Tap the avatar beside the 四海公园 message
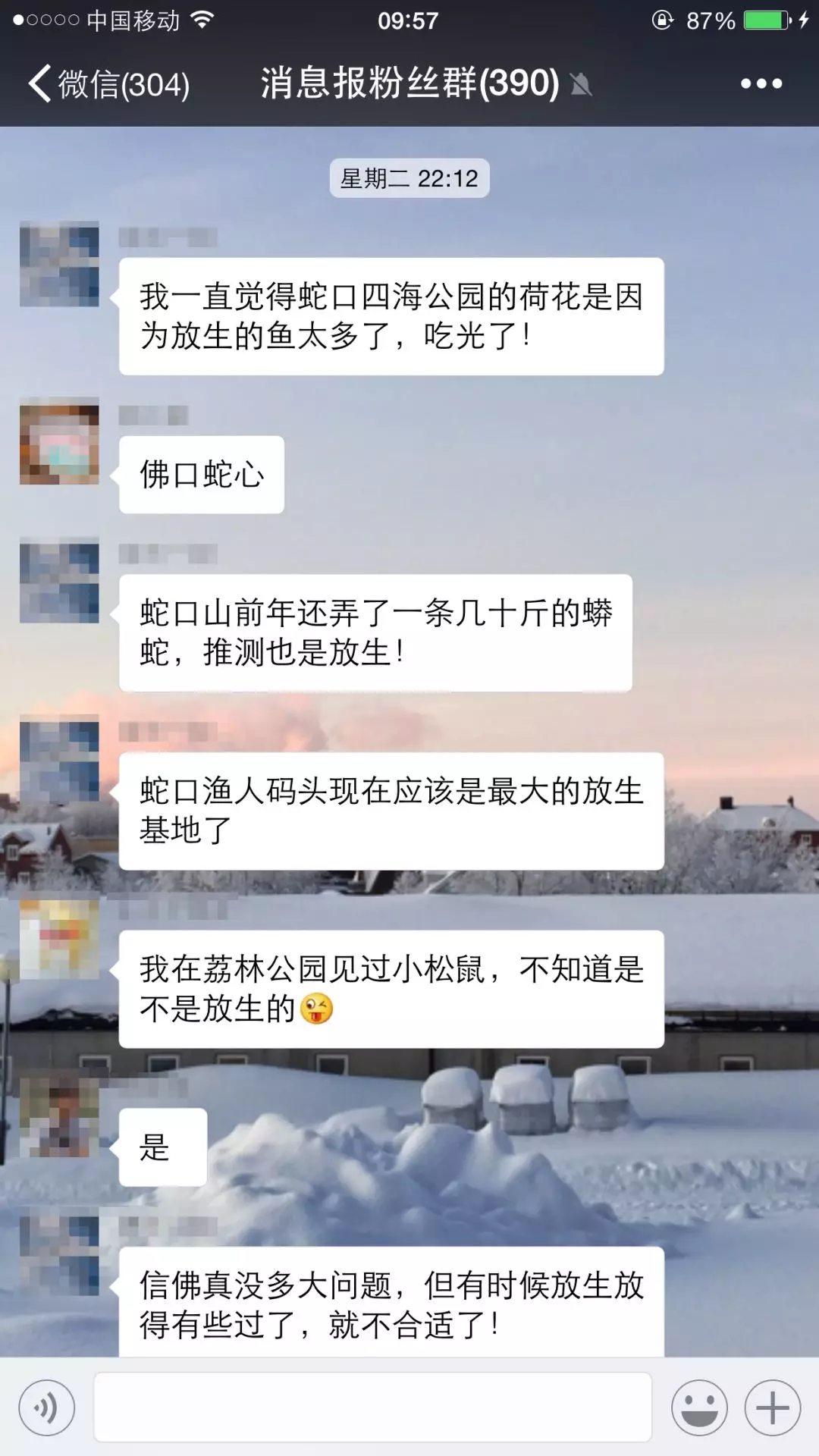The width and height of the screenshot is (819, 1456). click(59, 264)
